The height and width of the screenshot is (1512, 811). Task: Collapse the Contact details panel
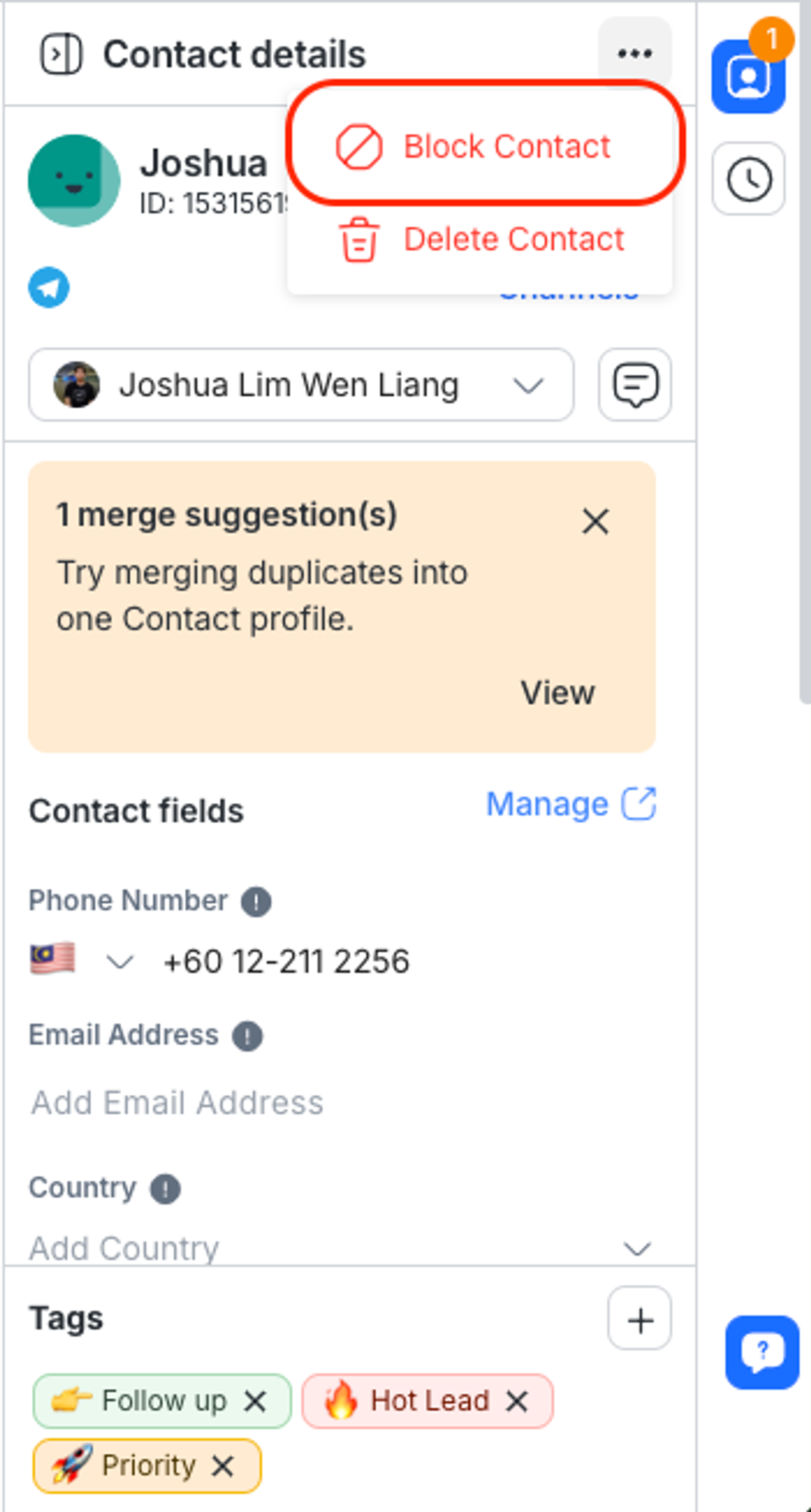coord(60,54)
